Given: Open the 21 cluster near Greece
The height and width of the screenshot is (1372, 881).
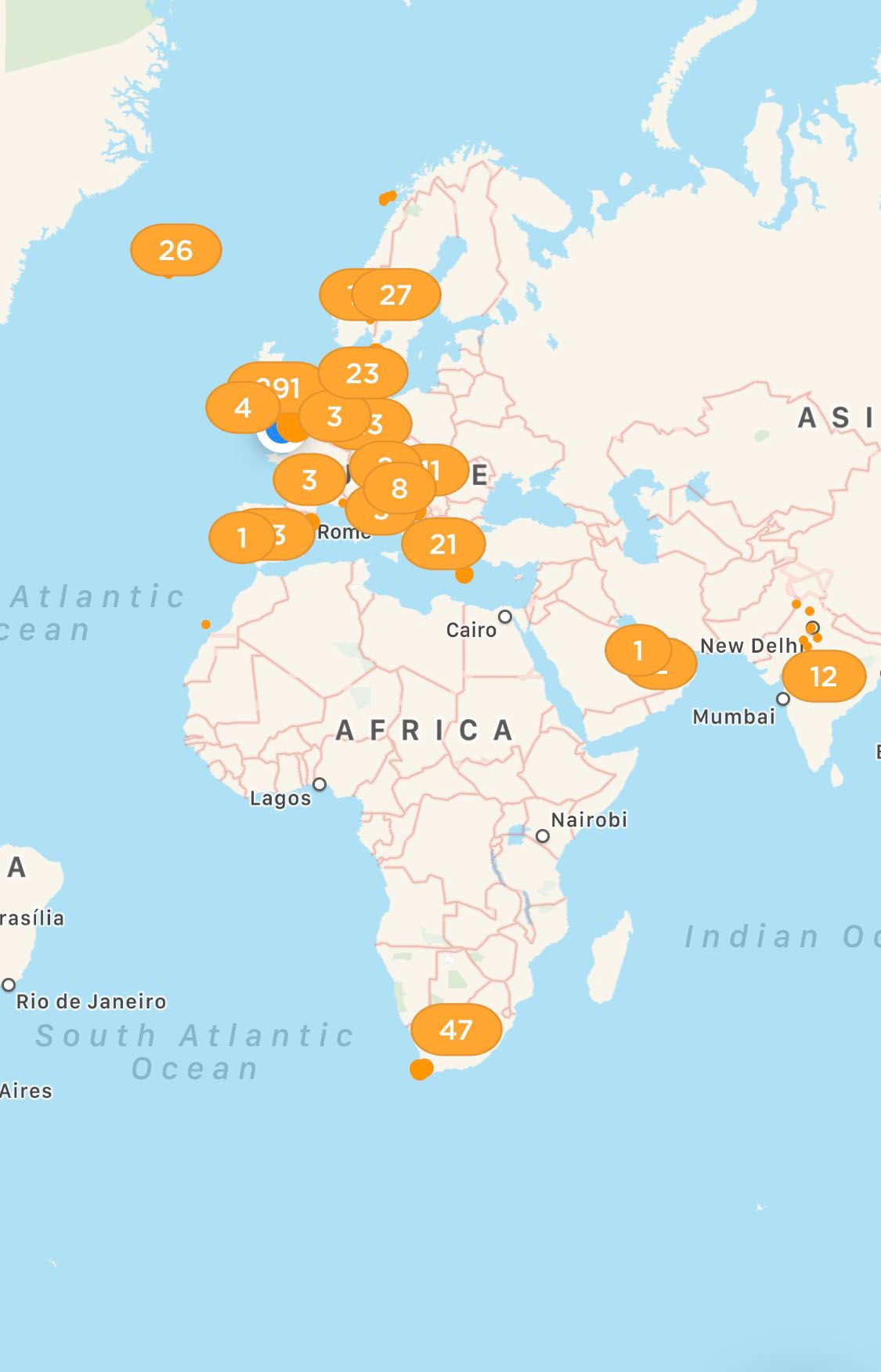Looking at the screenshot, I should pyautogui.click(x=443, y=544).
